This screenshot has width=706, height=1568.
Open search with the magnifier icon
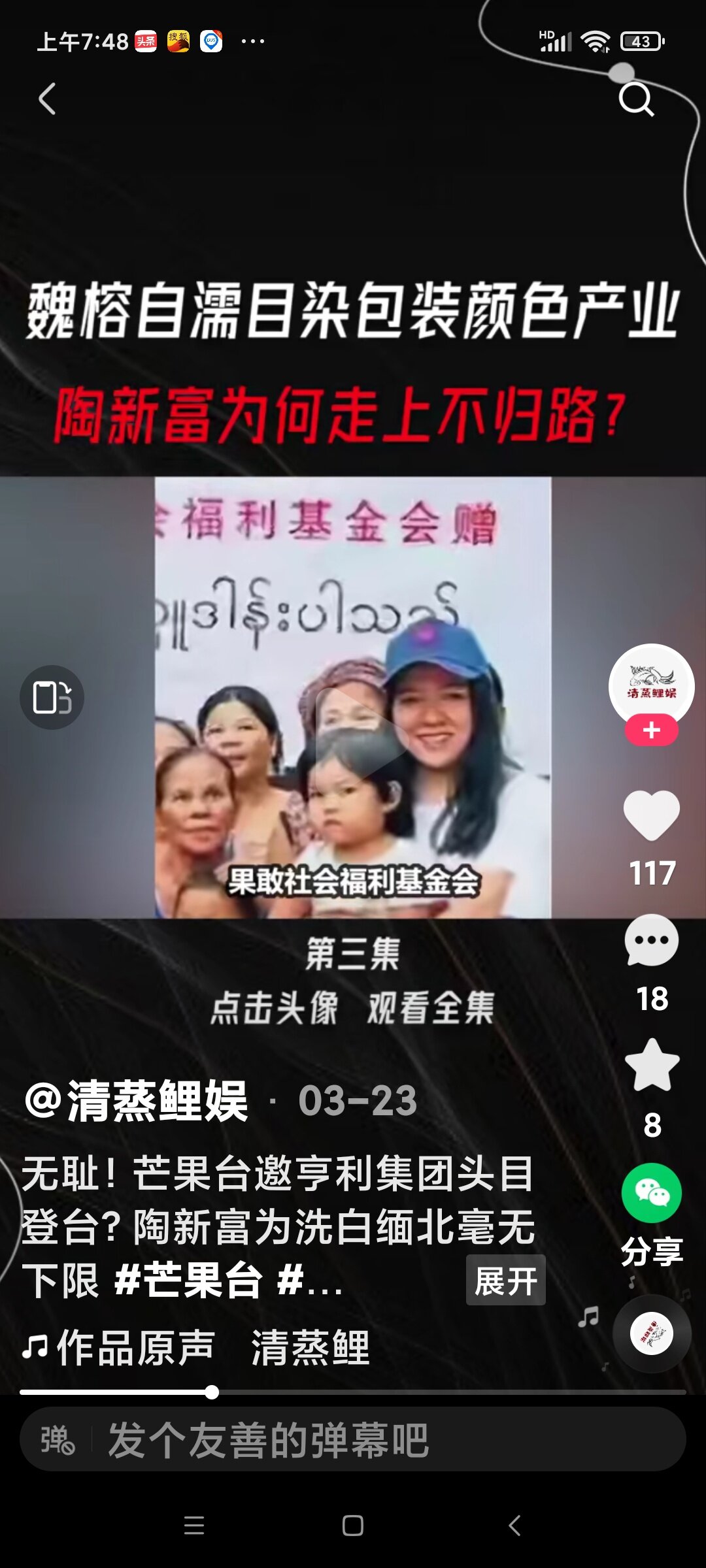pyautogui.click(x=635, y=99)
